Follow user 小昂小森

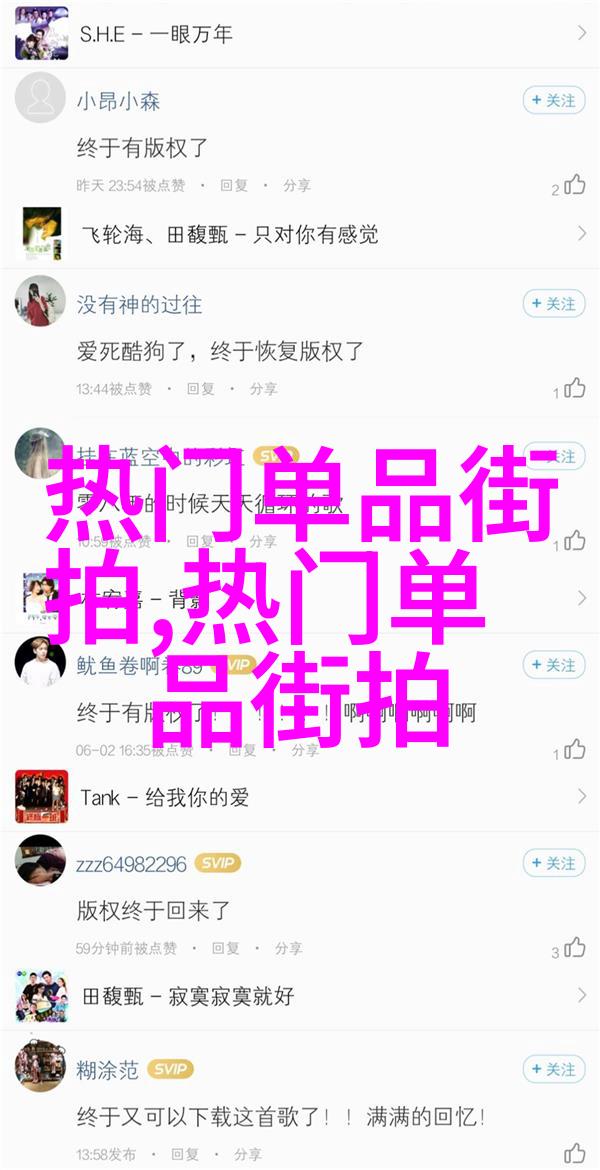pos(553,100)
